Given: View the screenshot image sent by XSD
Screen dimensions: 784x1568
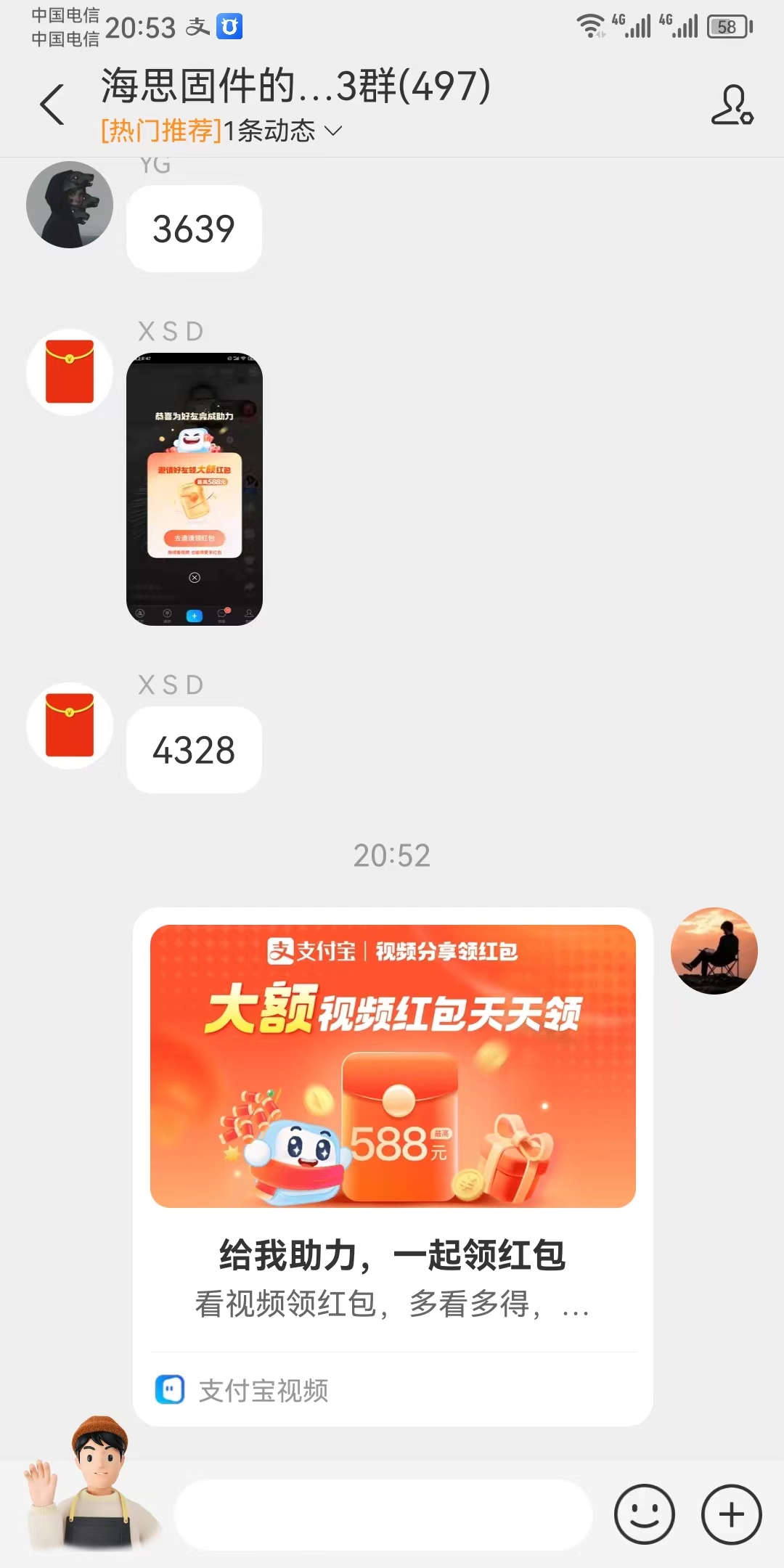Looking at the screenshot, I should 195,489.
